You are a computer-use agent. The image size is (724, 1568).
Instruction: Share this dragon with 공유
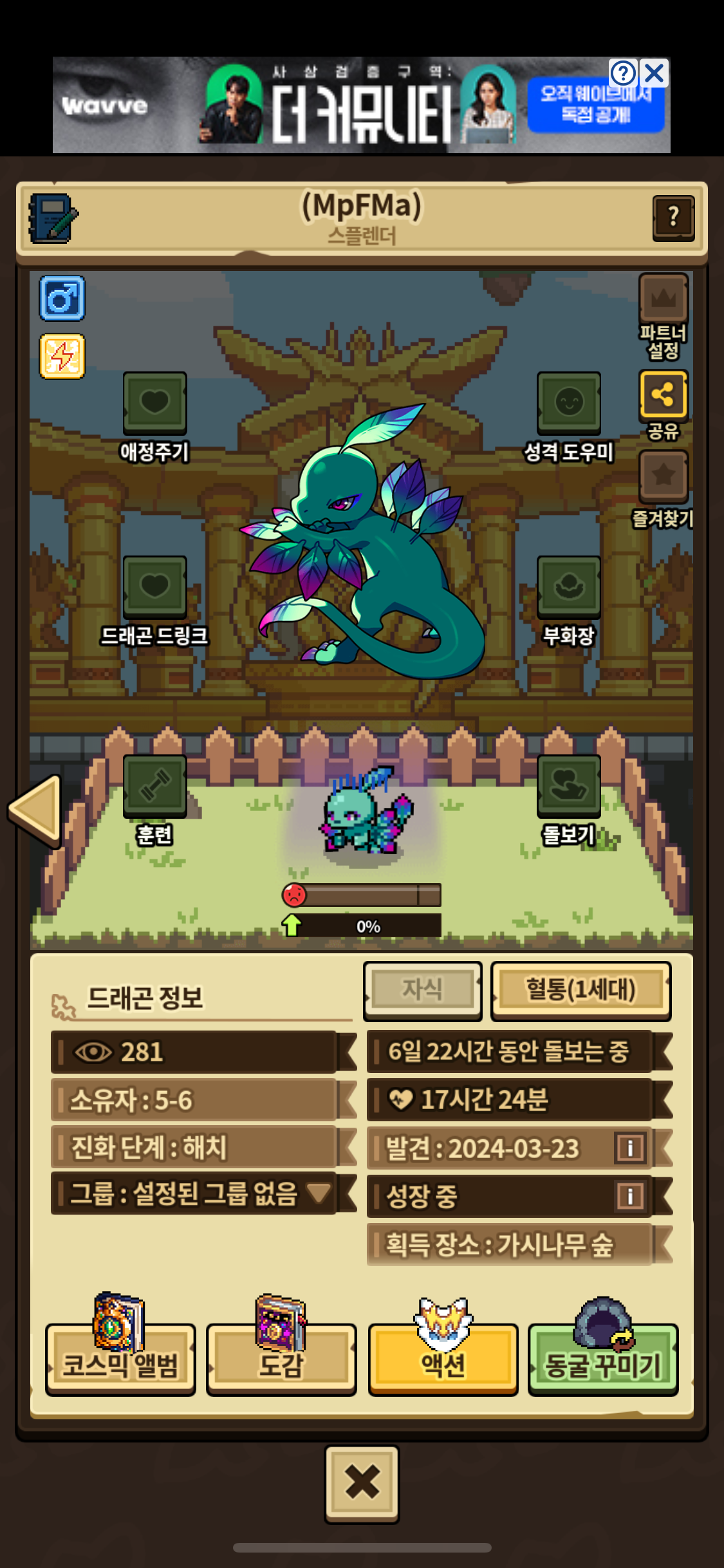[663, 395]
